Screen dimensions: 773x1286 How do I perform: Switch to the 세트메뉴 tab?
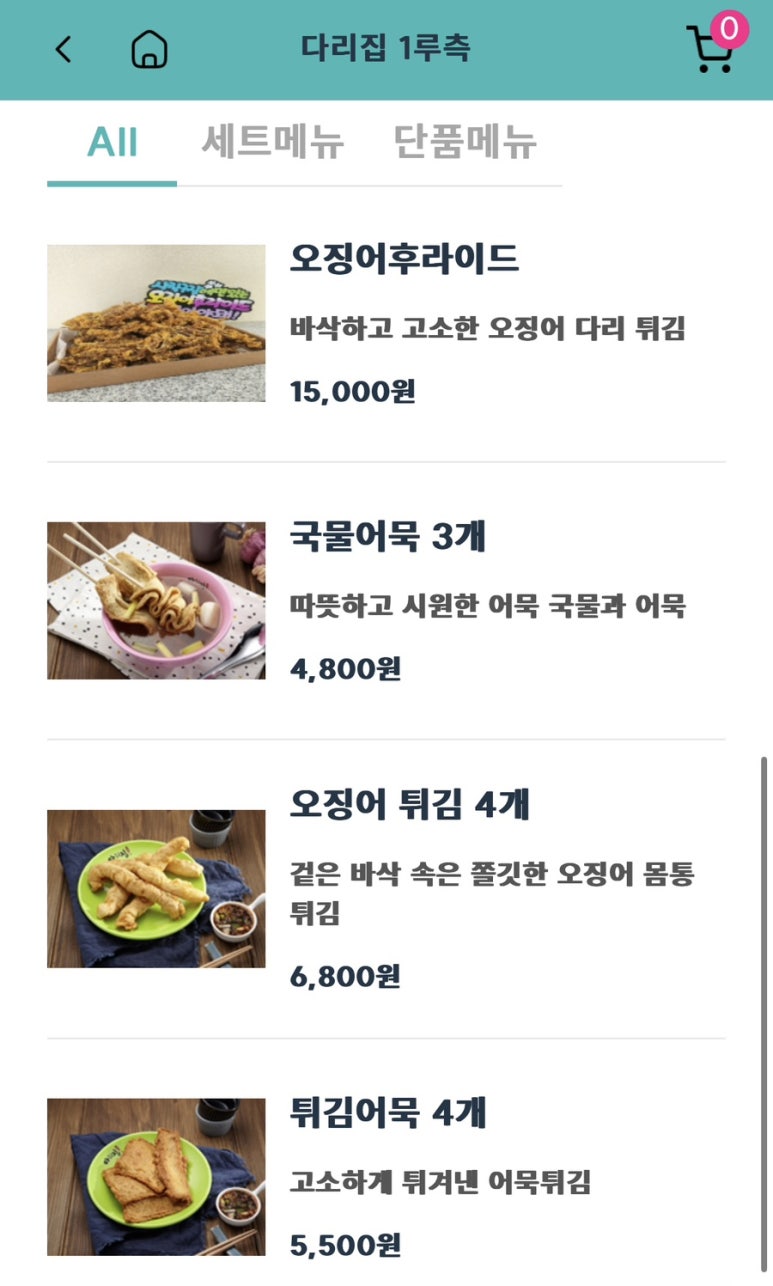click(272, 143)
